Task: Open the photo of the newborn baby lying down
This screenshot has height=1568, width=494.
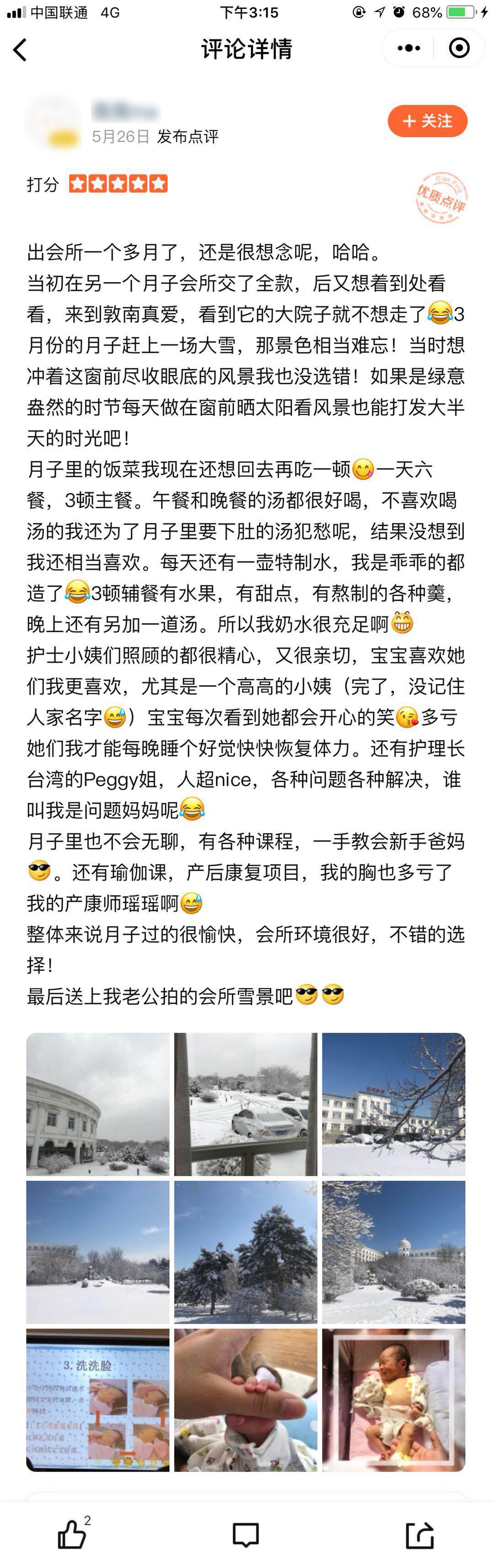Action: (x=393, y=1400)
